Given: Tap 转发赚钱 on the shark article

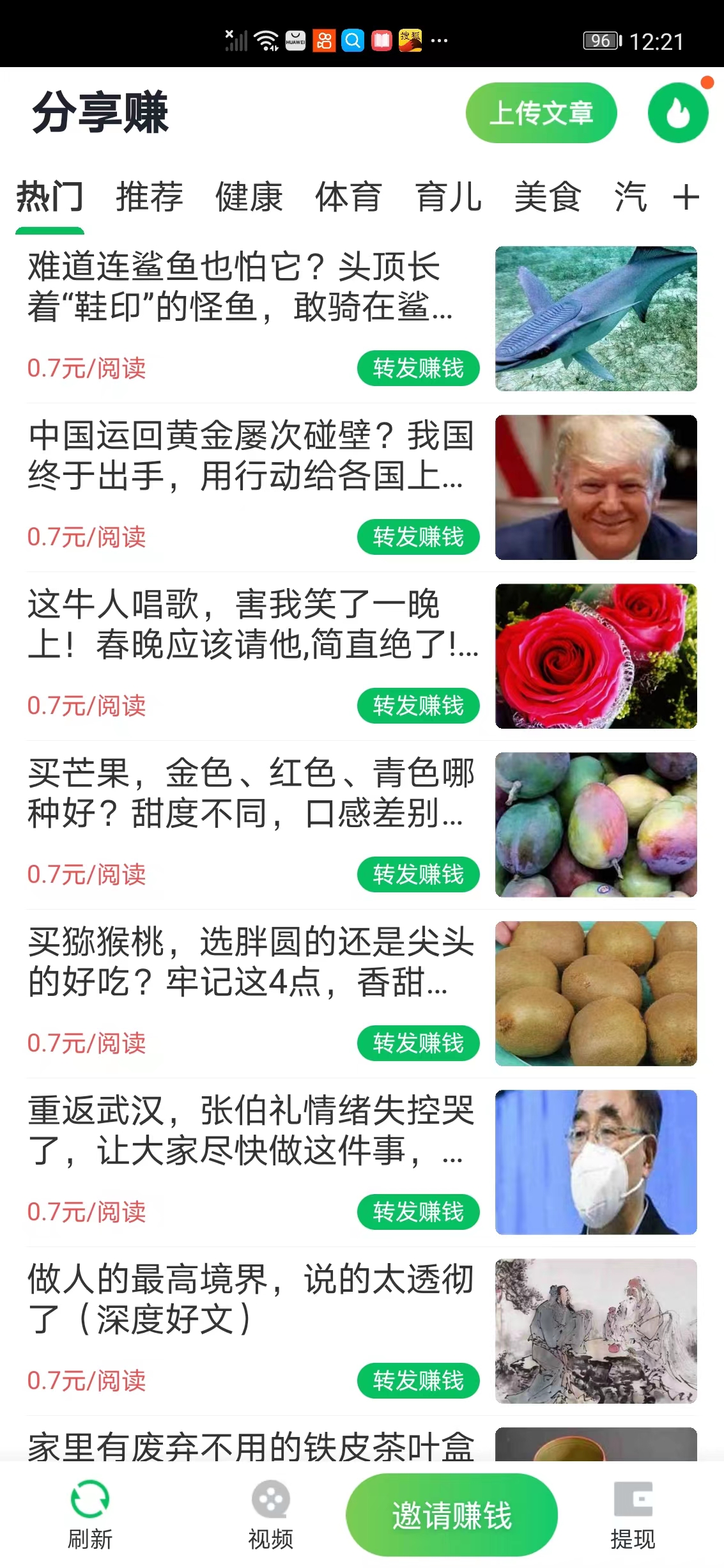Looking at the screenshot, I should click(419, 368).
